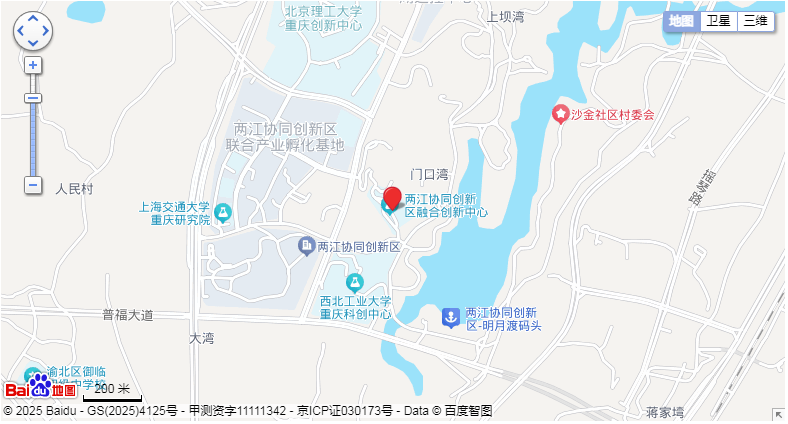The height and width of the screenshot is (424, 788).
Task: Zoom in with the plus button
Action: coord(33,65)
